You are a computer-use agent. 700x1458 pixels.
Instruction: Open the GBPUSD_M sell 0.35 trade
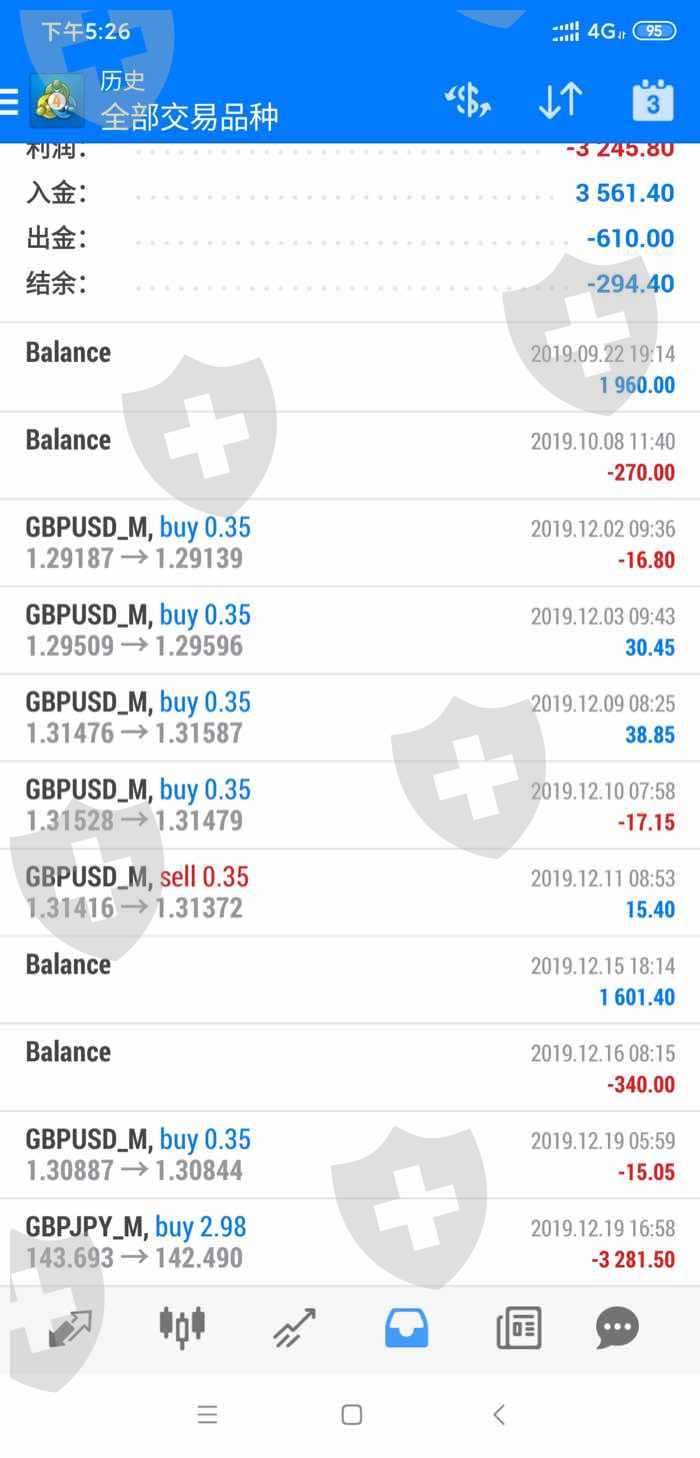tap(350, 892)
